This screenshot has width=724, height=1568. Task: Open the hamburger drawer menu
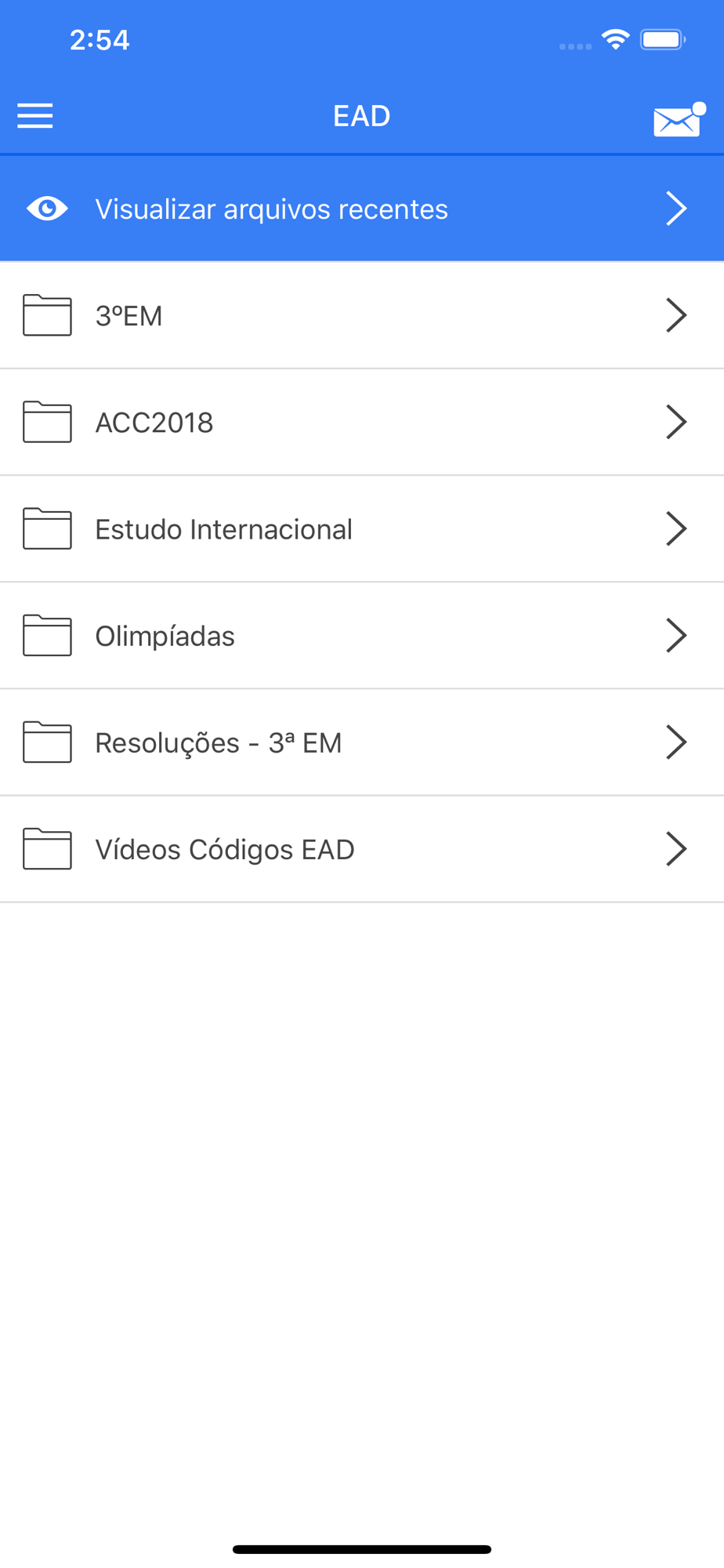(x=35, y=116)
